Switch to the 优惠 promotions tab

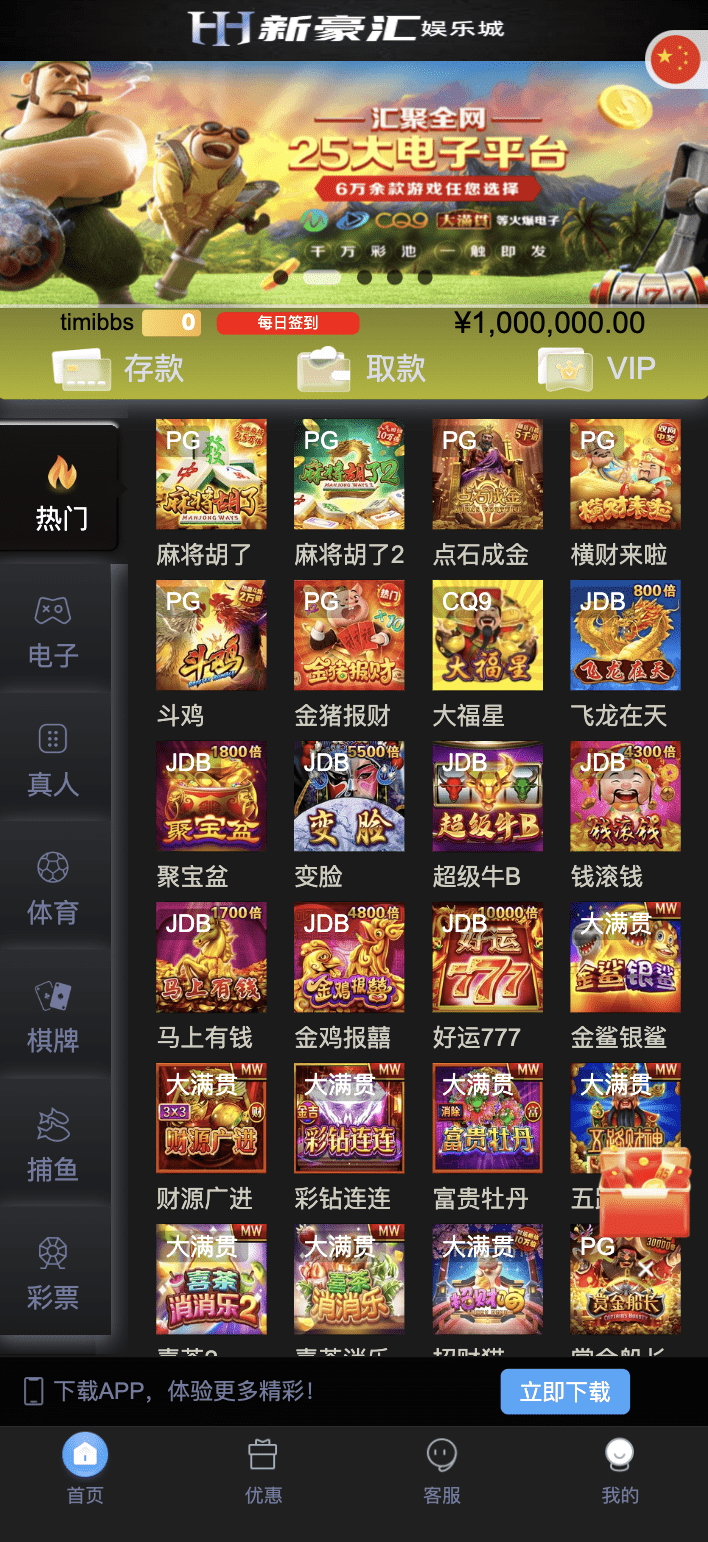263,1472
